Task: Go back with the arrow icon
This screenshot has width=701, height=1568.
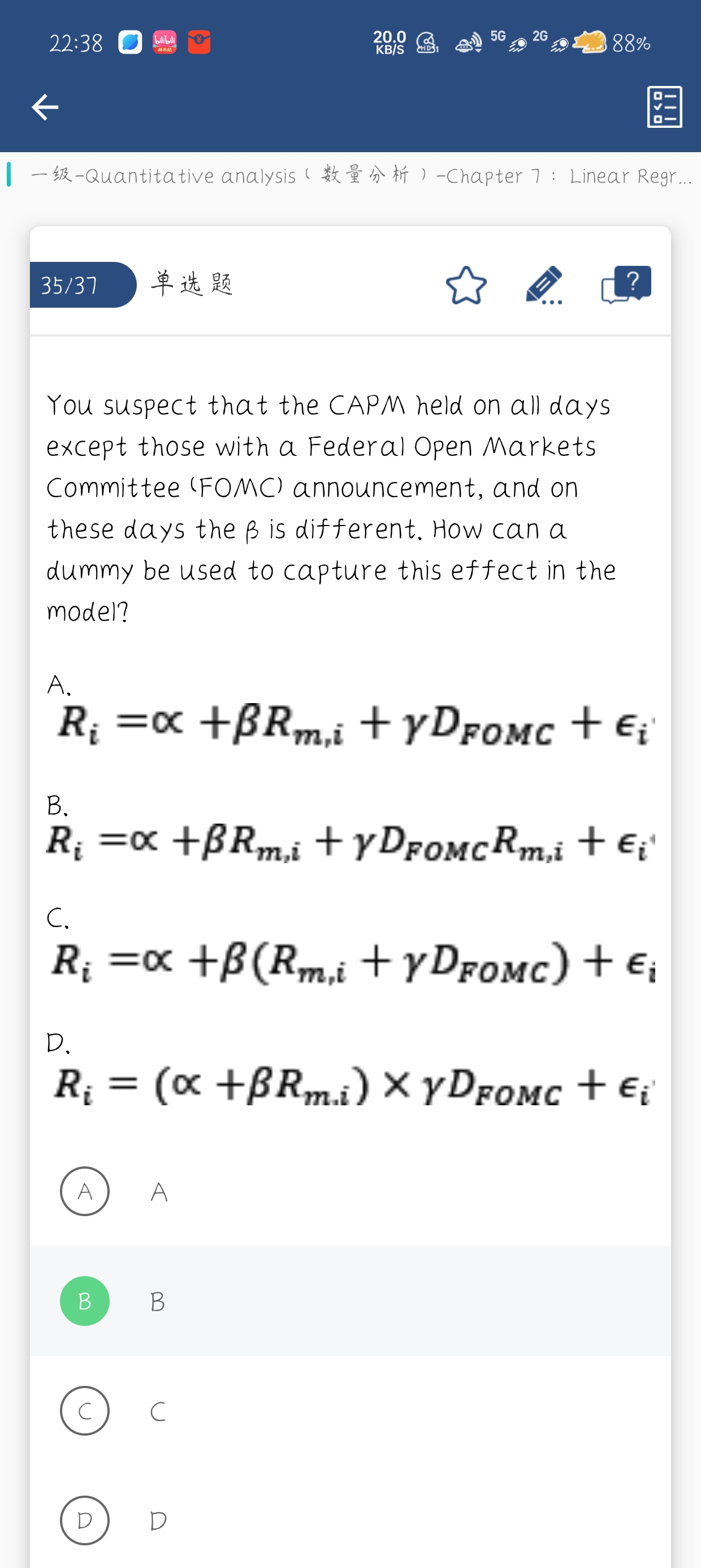Action: coord(45,107)
